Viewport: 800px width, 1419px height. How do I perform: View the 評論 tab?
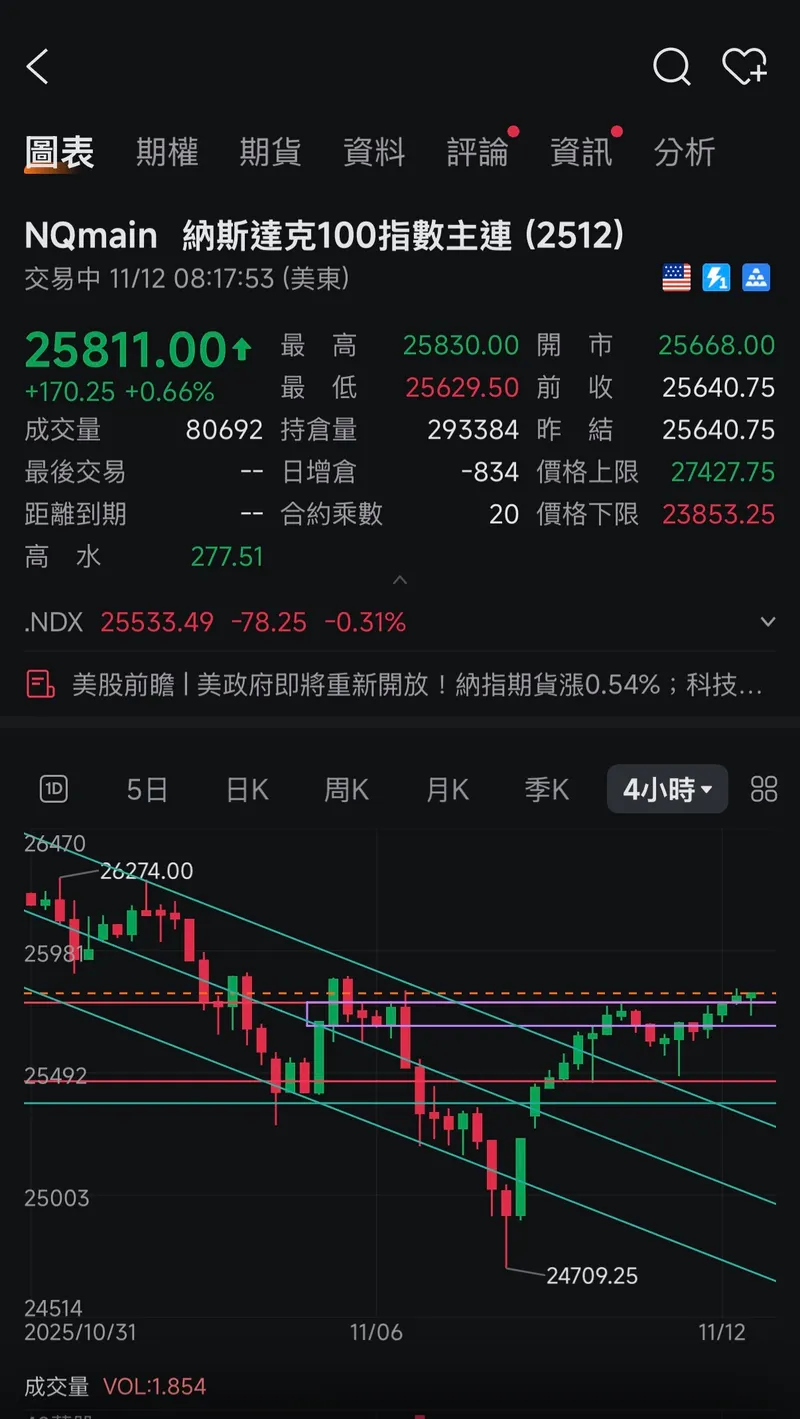[x=478, y=152]
